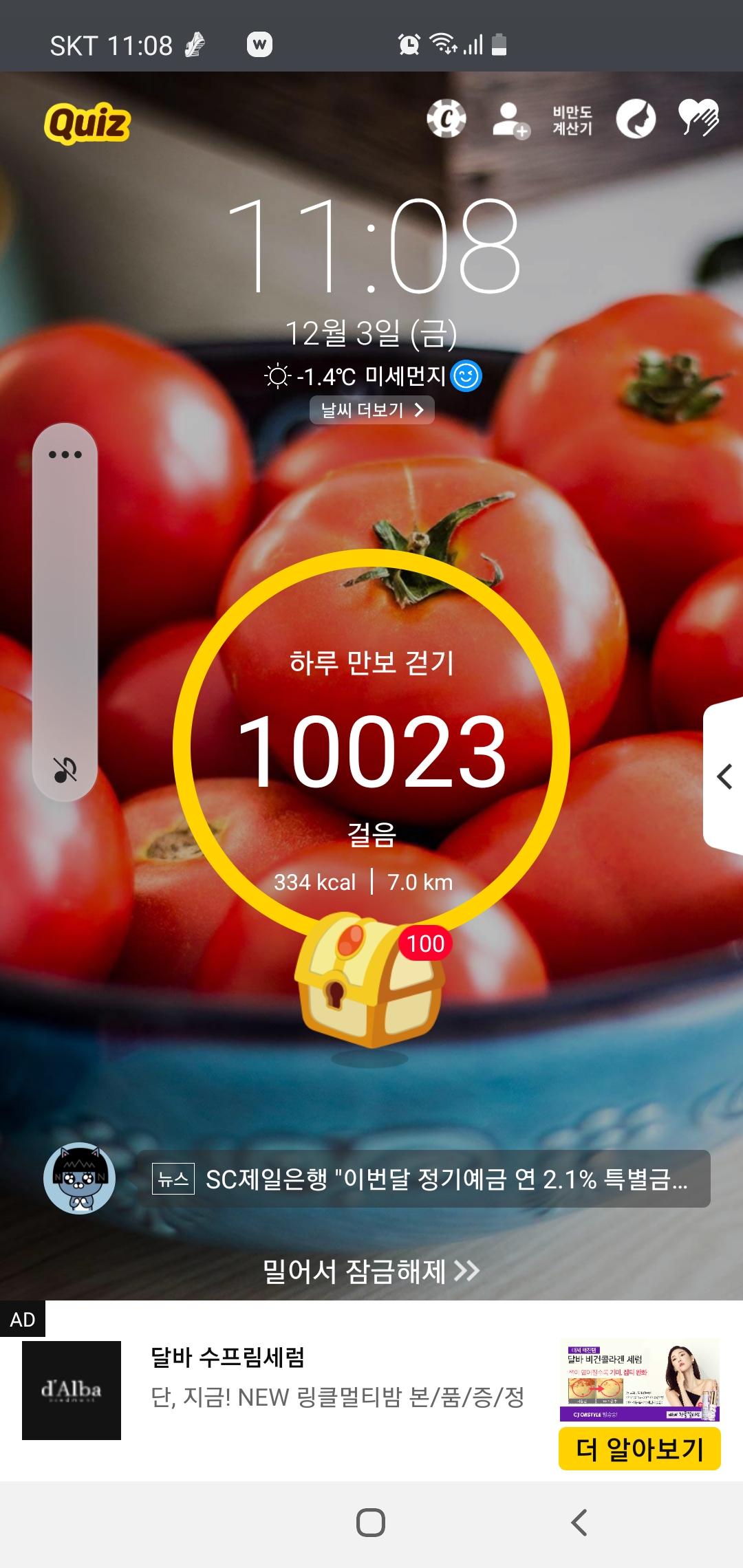Tap the add friend icon
The image size is (743, 1568).
tap(510, 120)
